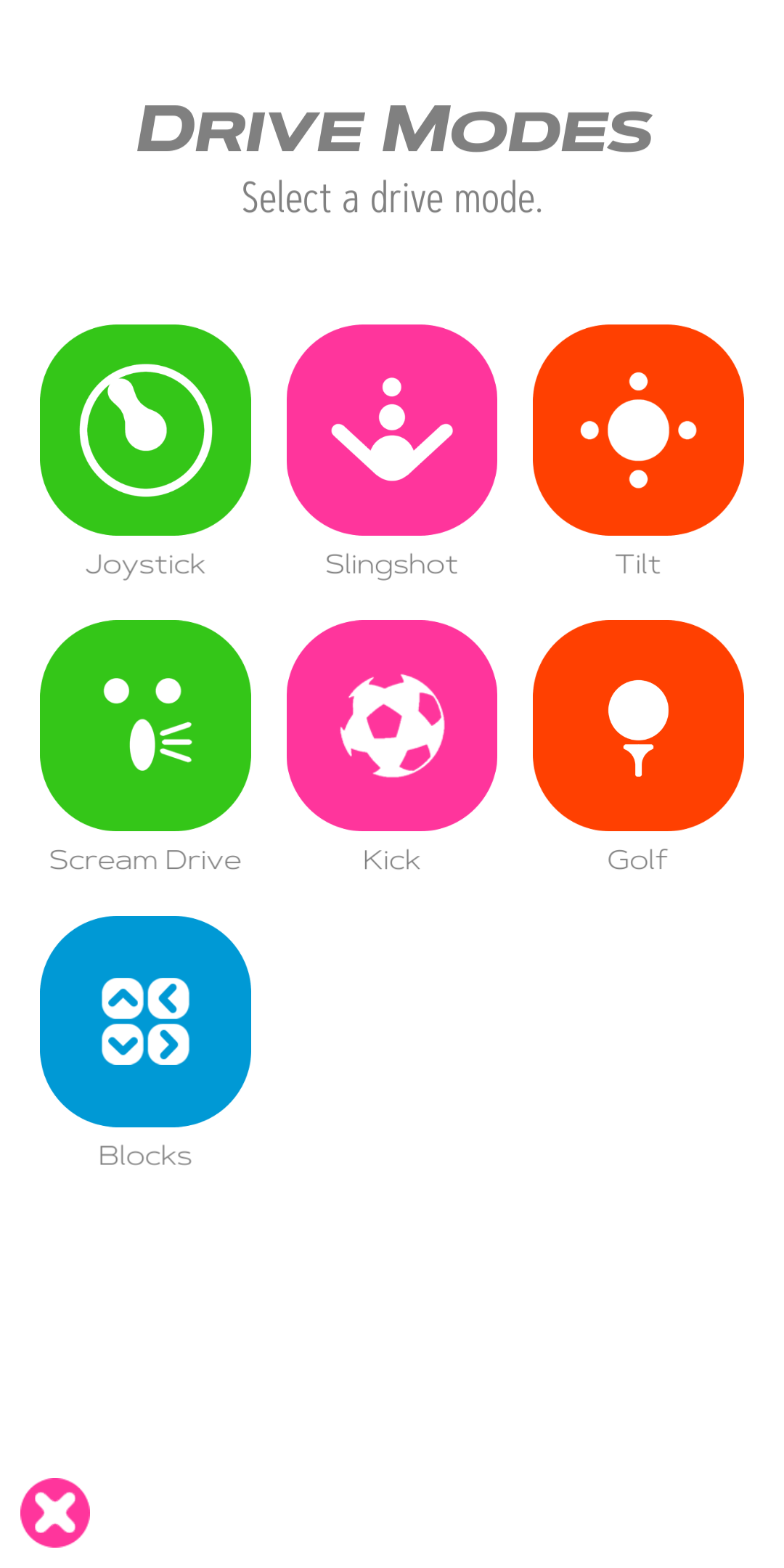Launch the Golf drive mode
784x1568 pixels.
pos(638,725)
